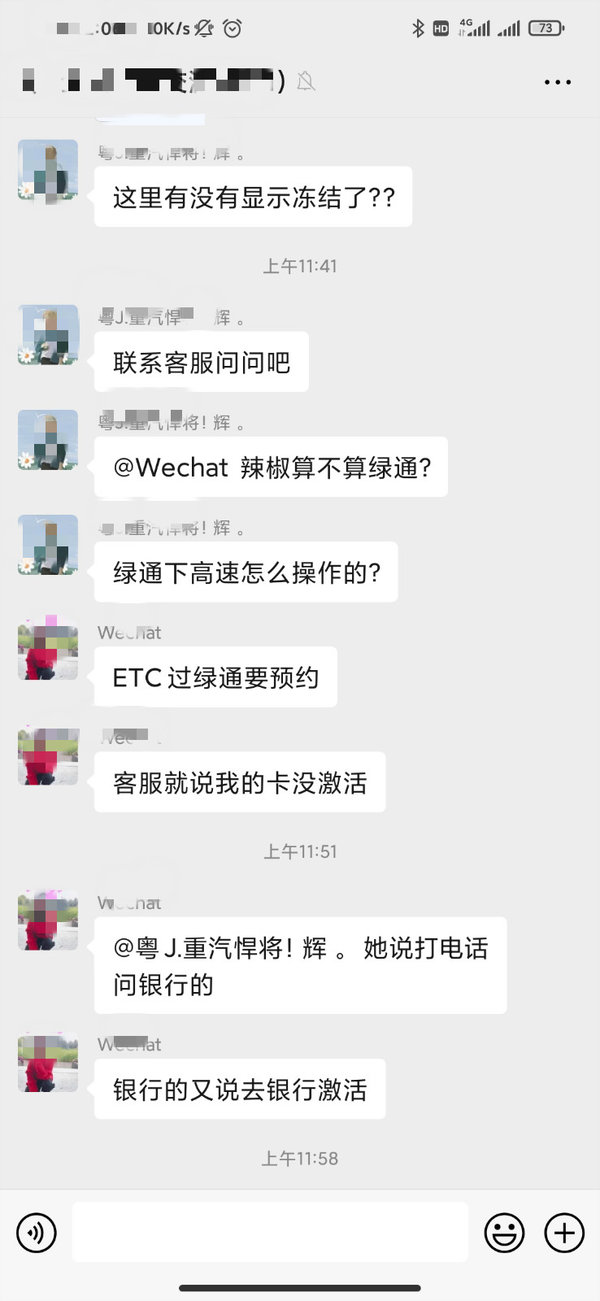Screen dimensions: 600x1301
Task: Open avatar next to "银行的又说去银行激活"
Action: [x=48, y=1062]
